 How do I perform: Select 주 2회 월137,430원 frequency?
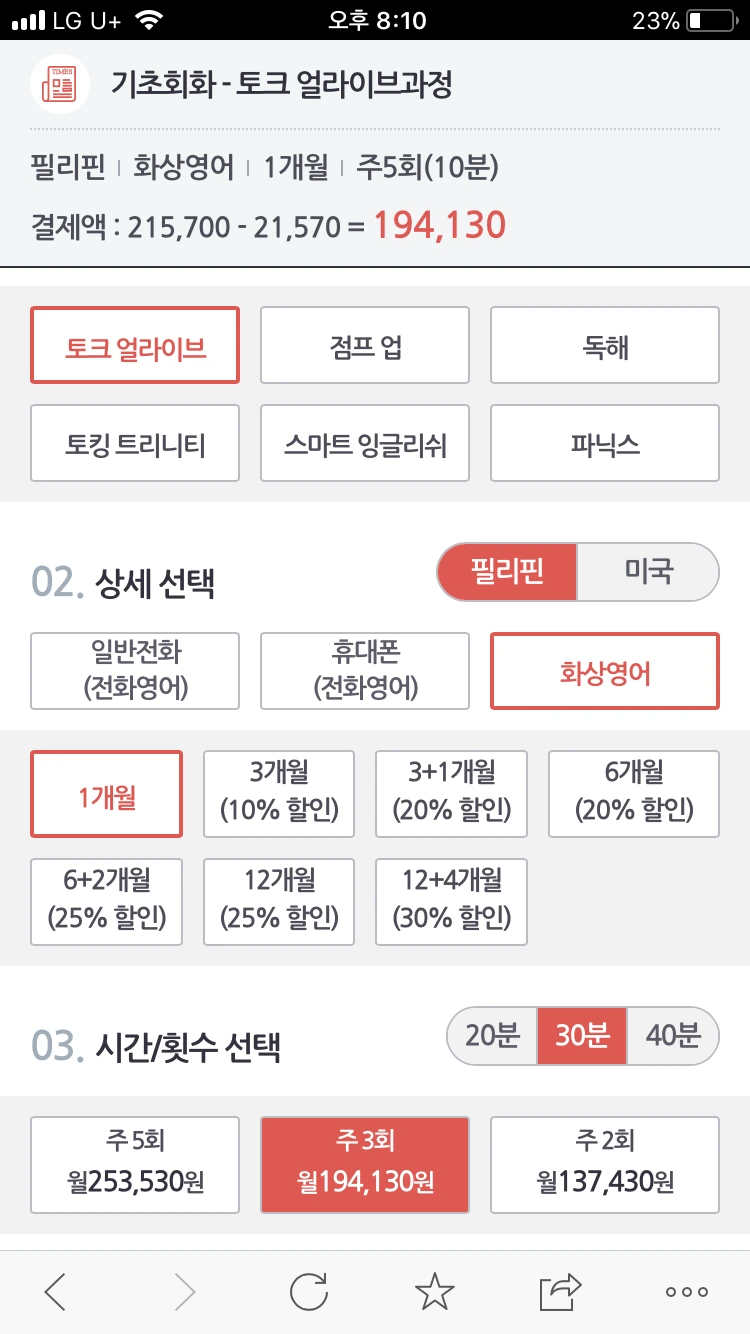tap(604, 1163)
